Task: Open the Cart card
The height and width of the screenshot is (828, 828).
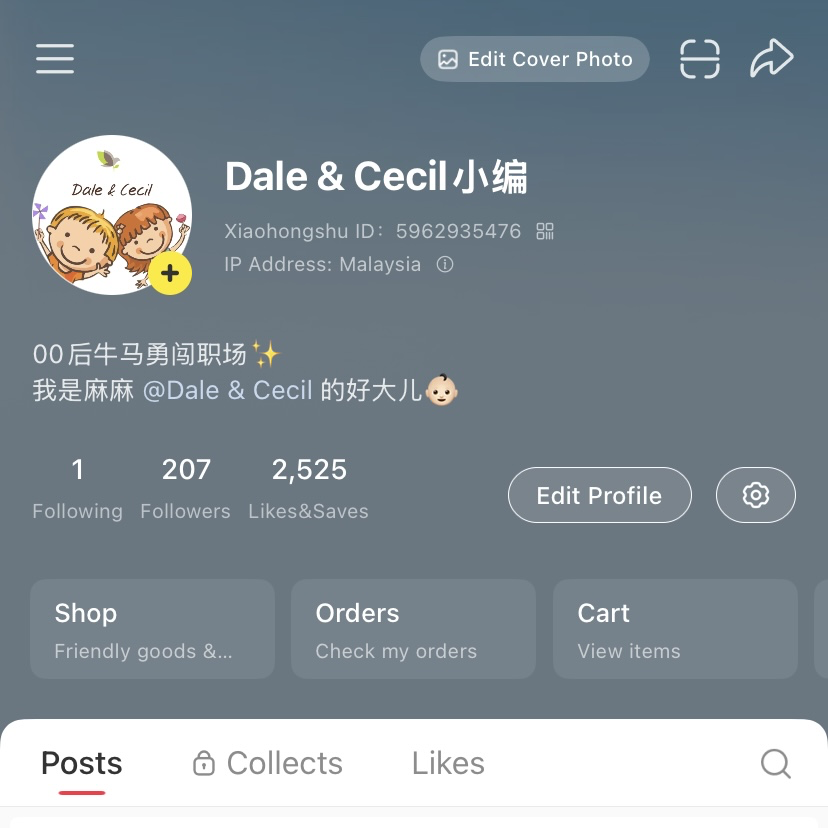Action: (675, 630)
